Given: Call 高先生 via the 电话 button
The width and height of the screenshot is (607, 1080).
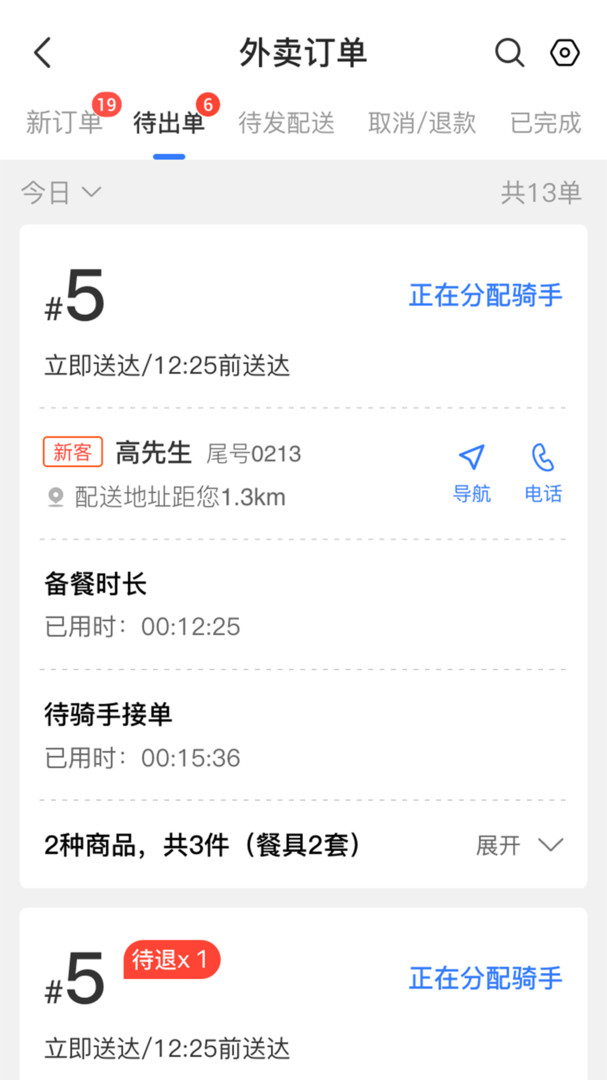Looking at the screenshot, I should 543,474.
